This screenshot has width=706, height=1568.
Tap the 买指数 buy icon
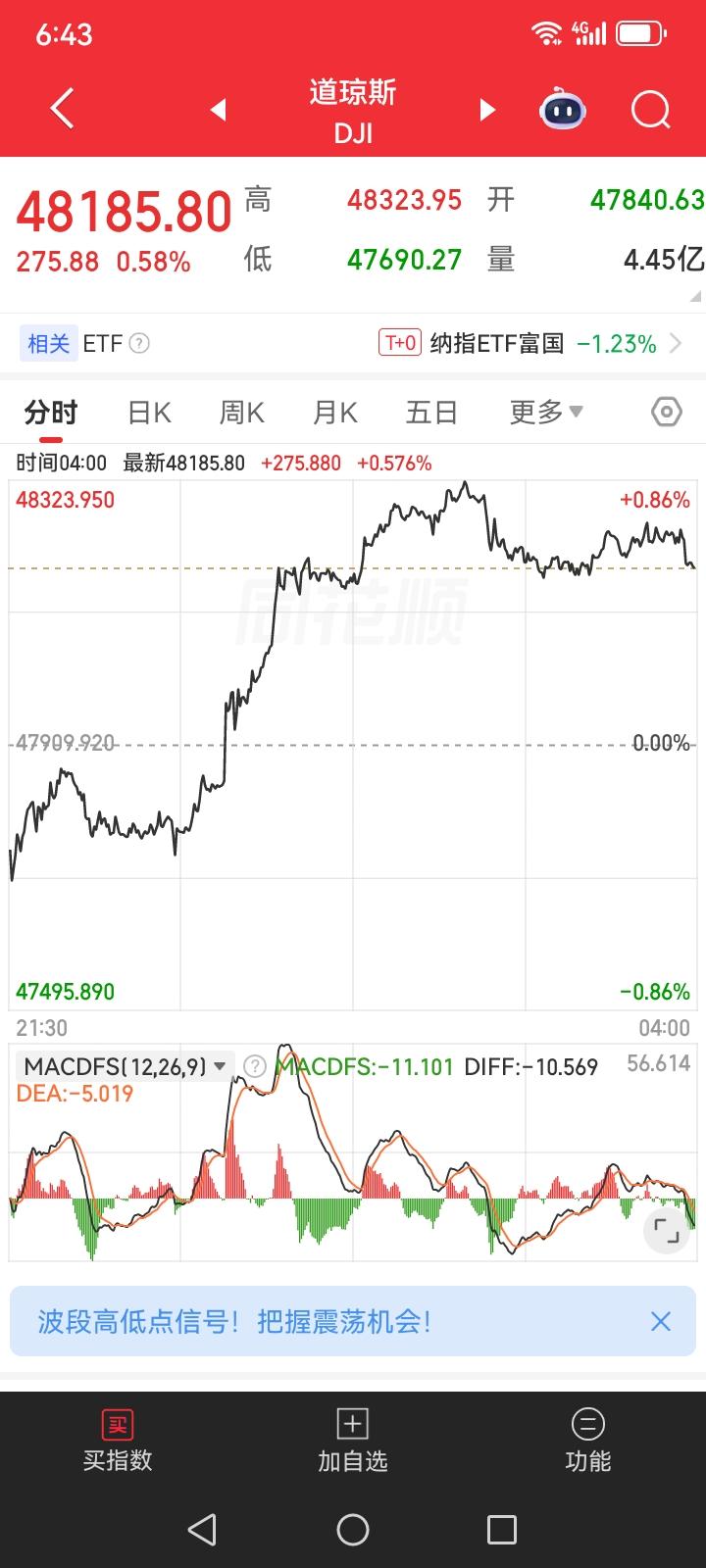click(117, 1441)
